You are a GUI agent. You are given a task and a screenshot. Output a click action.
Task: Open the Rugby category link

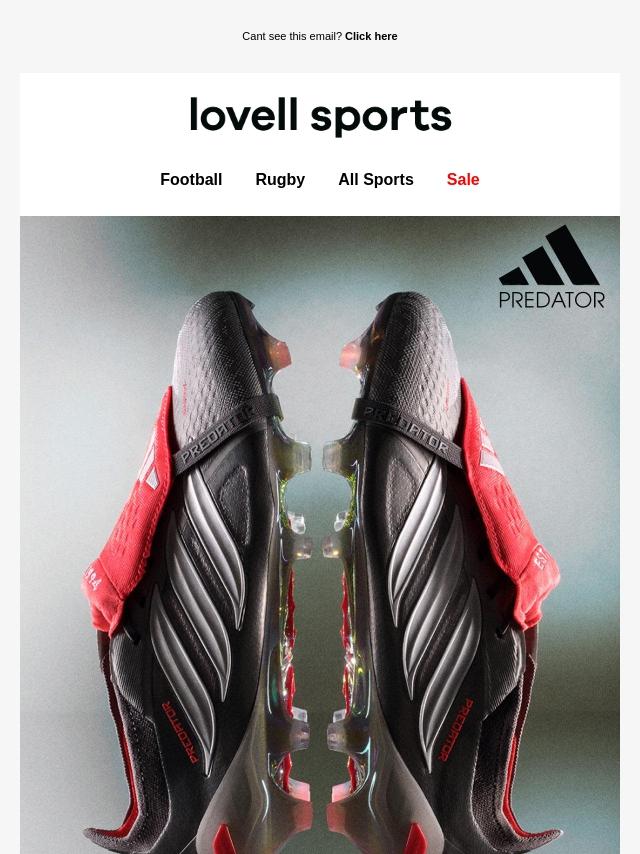tap(280, 180)
